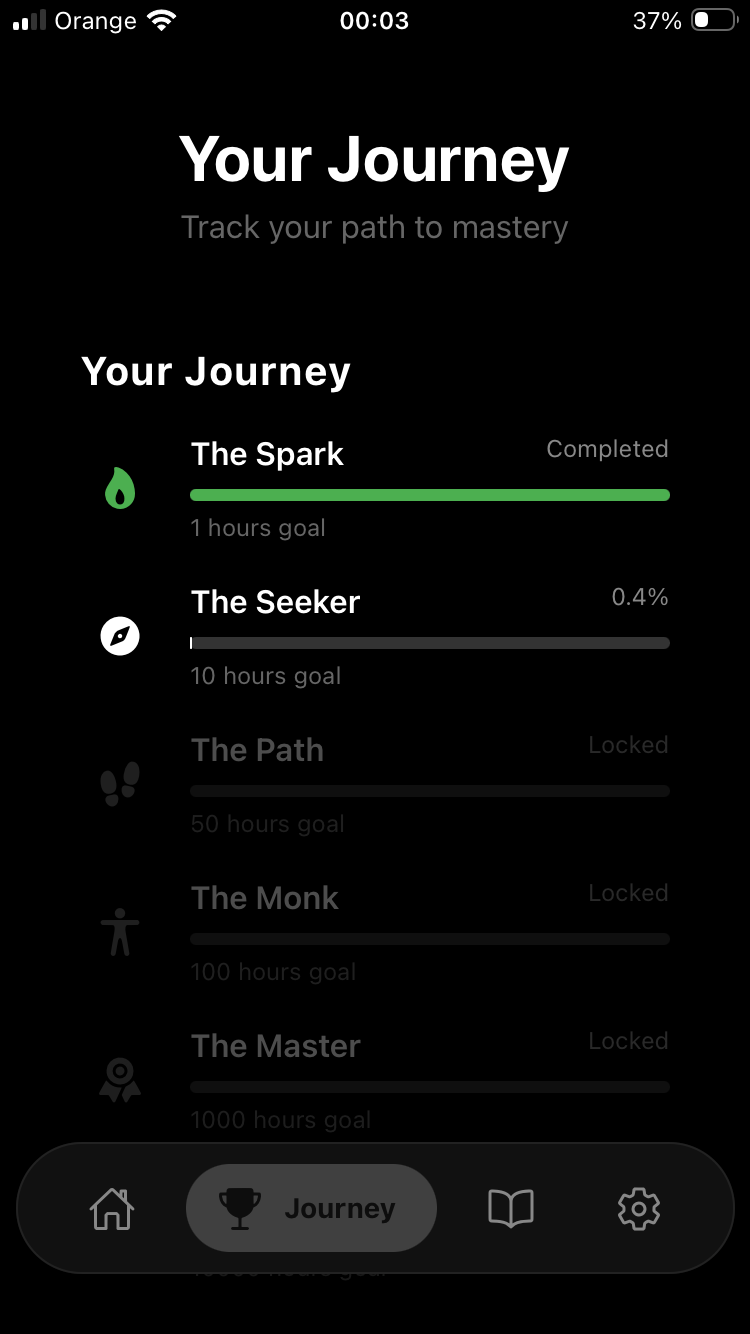Tap the medal icon next to The Master
Viewport: 750px width, 1334px height.
119,1078
